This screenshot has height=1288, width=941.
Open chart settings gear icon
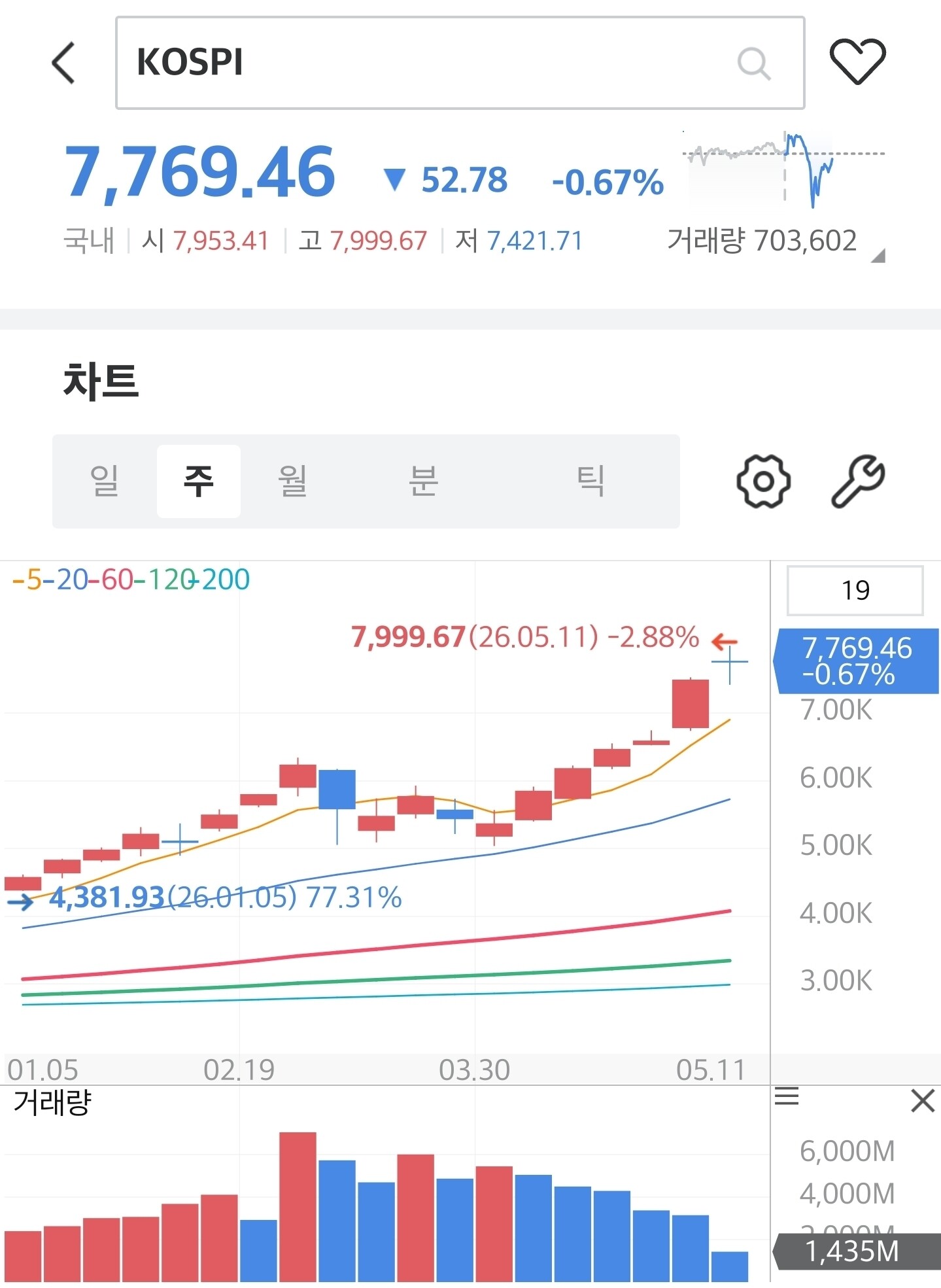(x=763, y=481)
